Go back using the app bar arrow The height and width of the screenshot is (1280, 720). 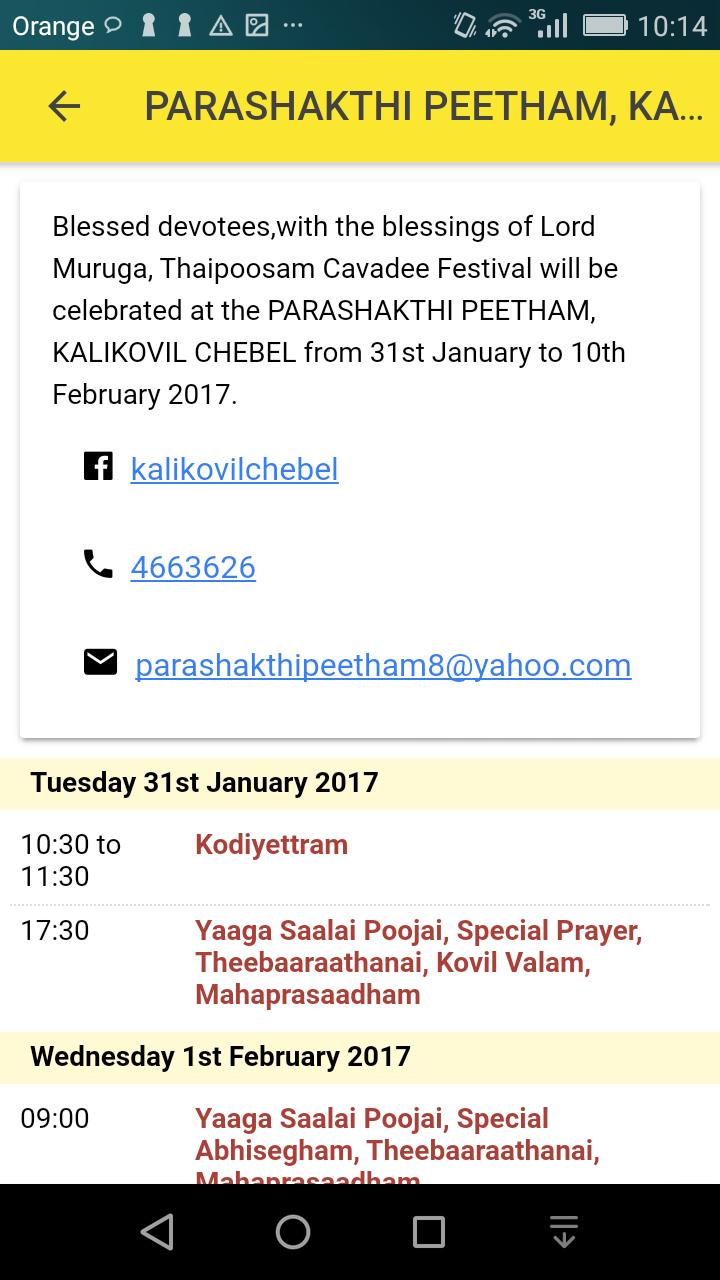click(64, 105)
